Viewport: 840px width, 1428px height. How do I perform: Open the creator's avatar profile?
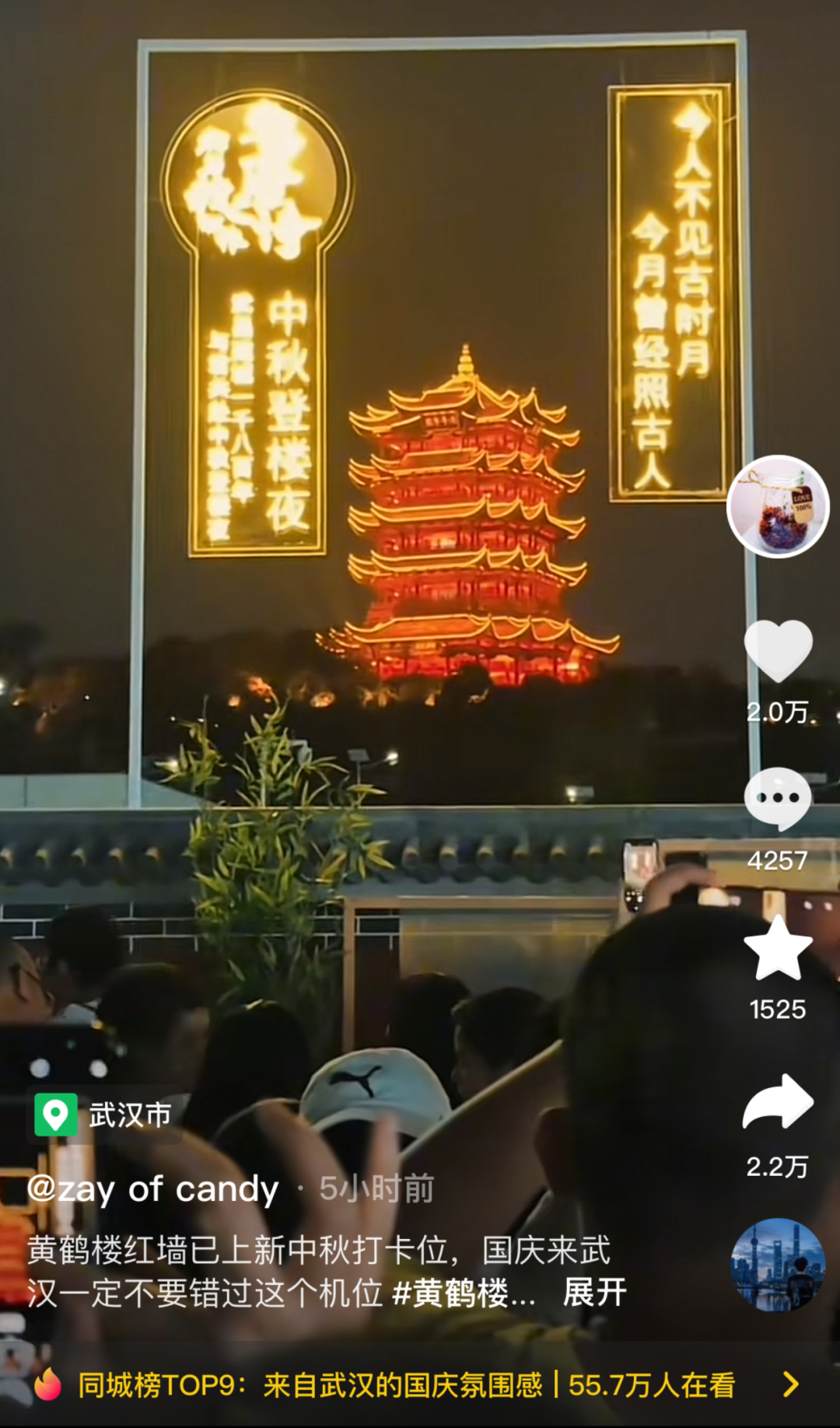(x=778, y=506)
